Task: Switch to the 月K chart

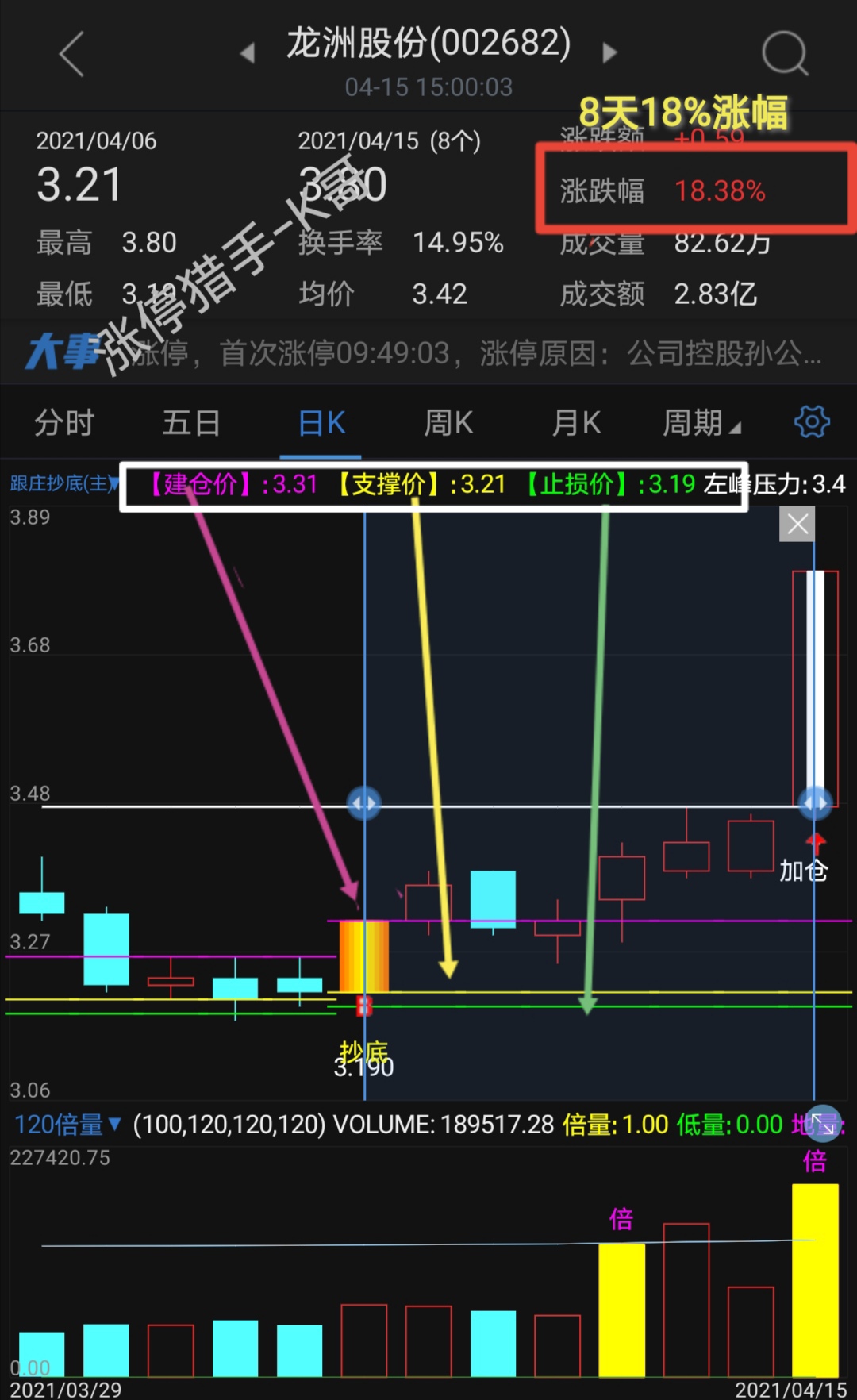Action: pyautogui.click(x=576, y=423)
